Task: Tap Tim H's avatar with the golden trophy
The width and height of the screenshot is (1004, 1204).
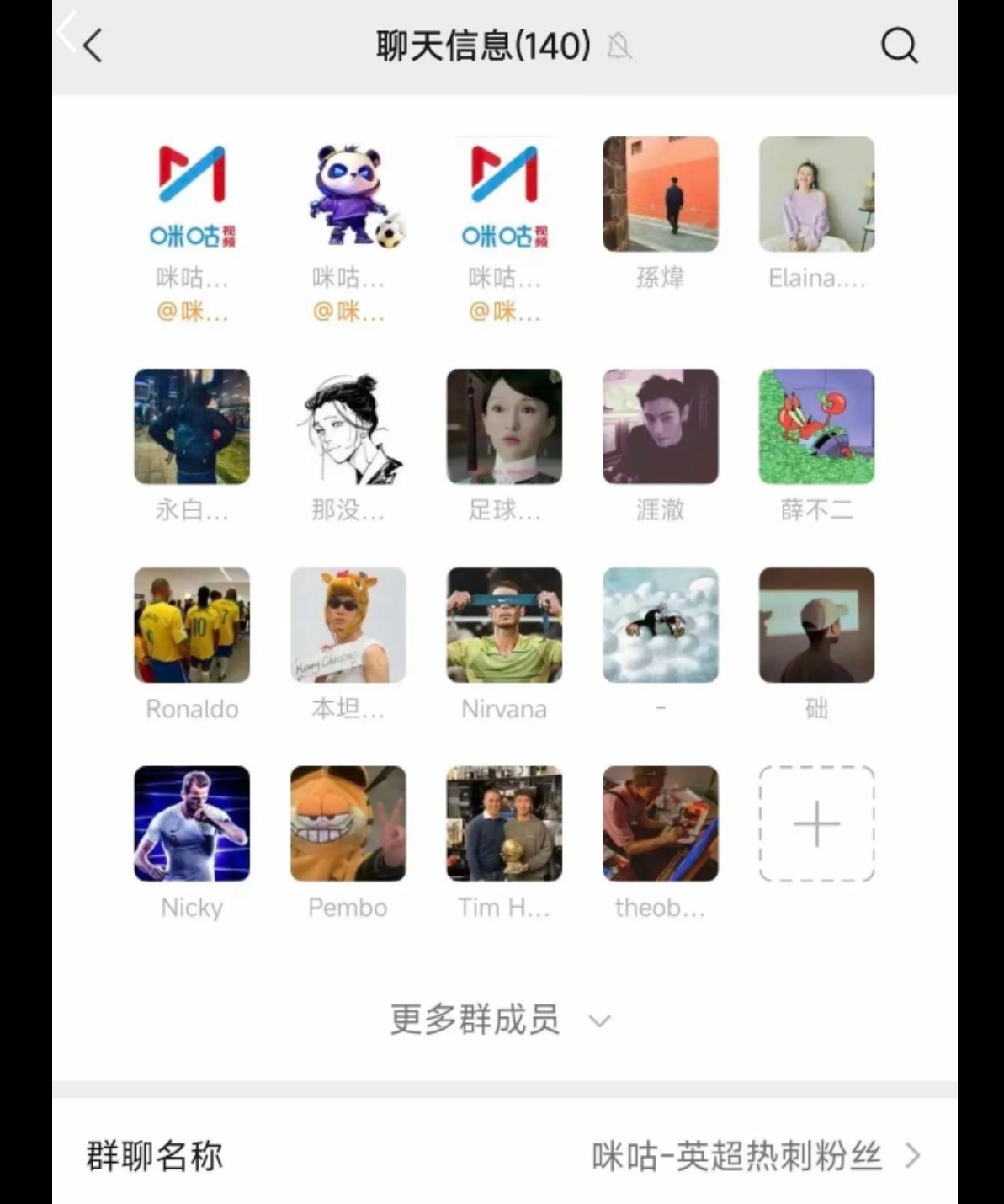Action: pyautogui.click(x=503, y=824)
